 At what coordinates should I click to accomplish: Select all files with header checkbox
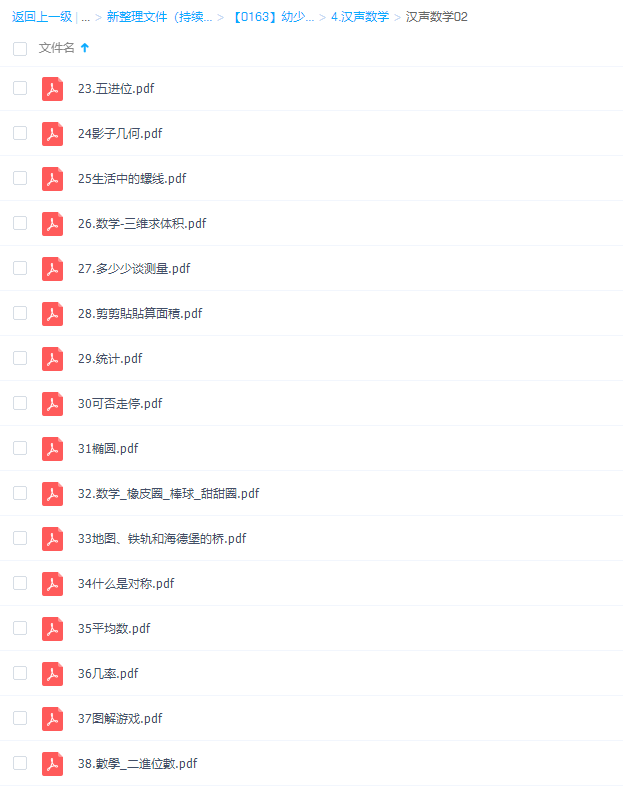[x=20, y=48]
